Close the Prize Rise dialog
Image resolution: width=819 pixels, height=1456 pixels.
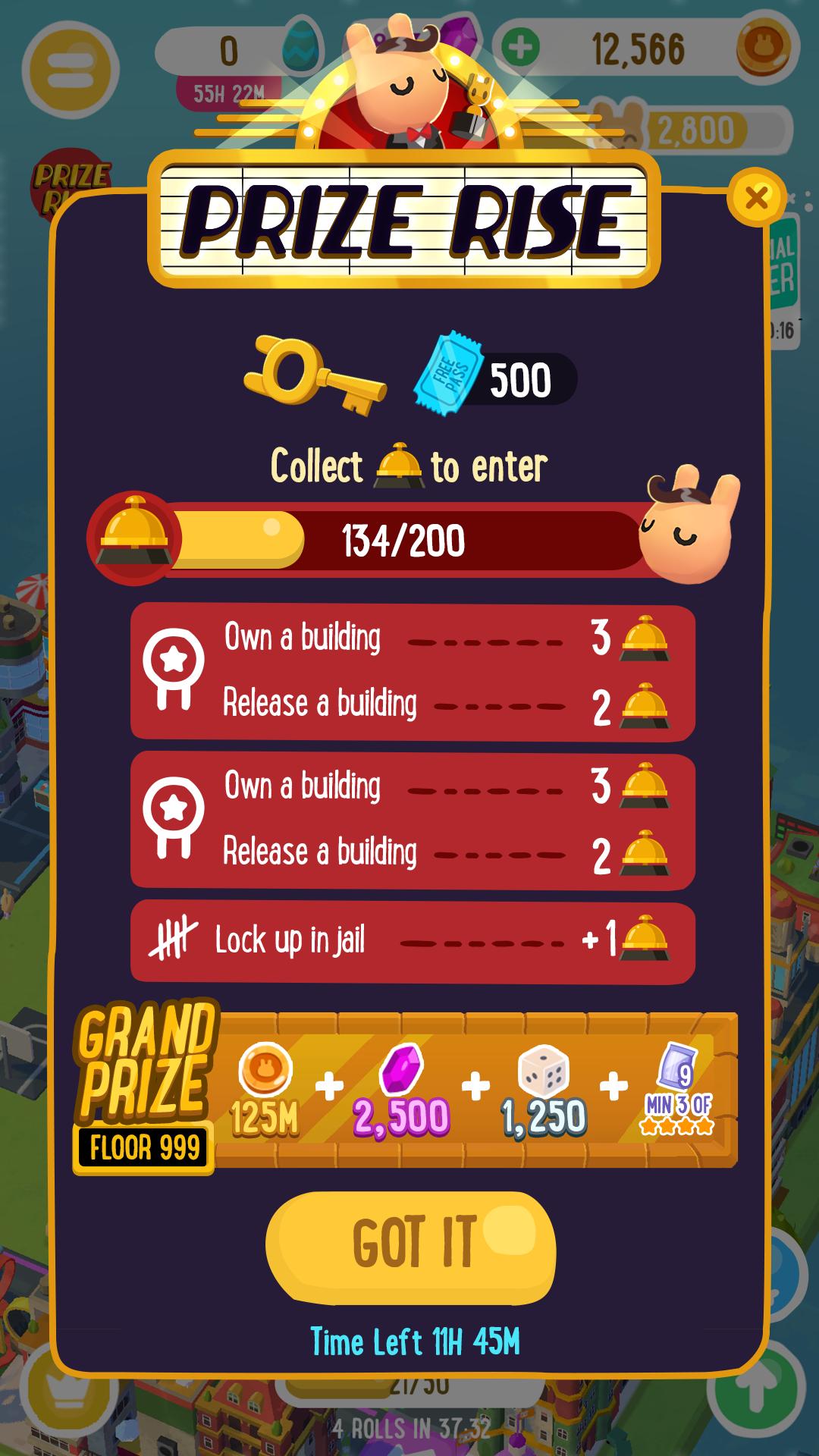756,197
